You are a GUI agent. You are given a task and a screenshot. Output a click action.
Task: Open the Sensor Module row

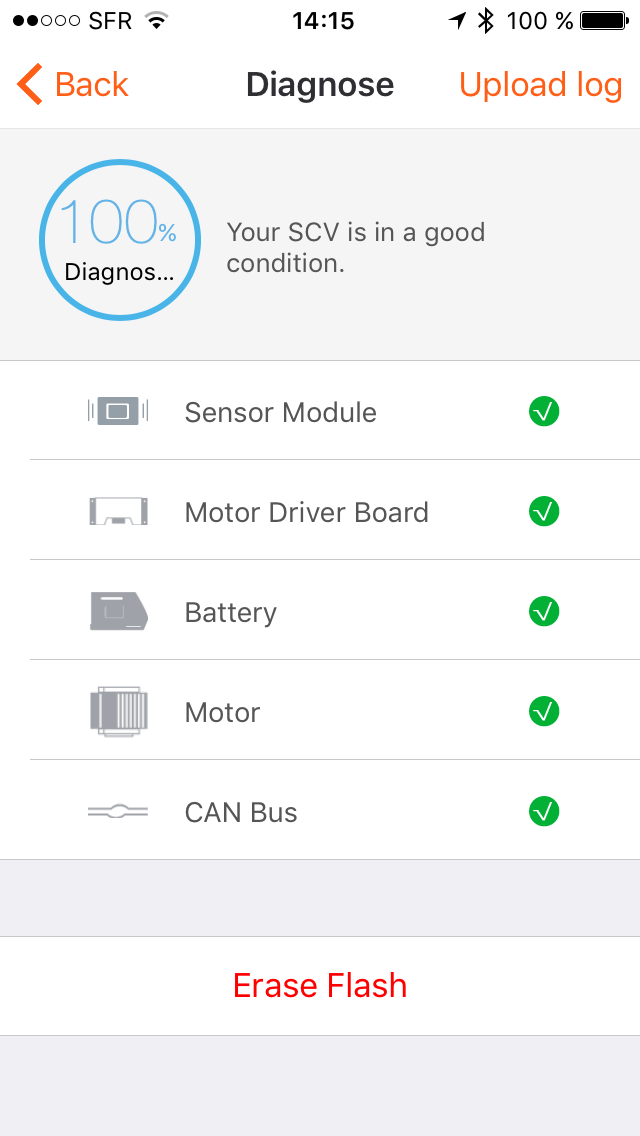(320, 410)
